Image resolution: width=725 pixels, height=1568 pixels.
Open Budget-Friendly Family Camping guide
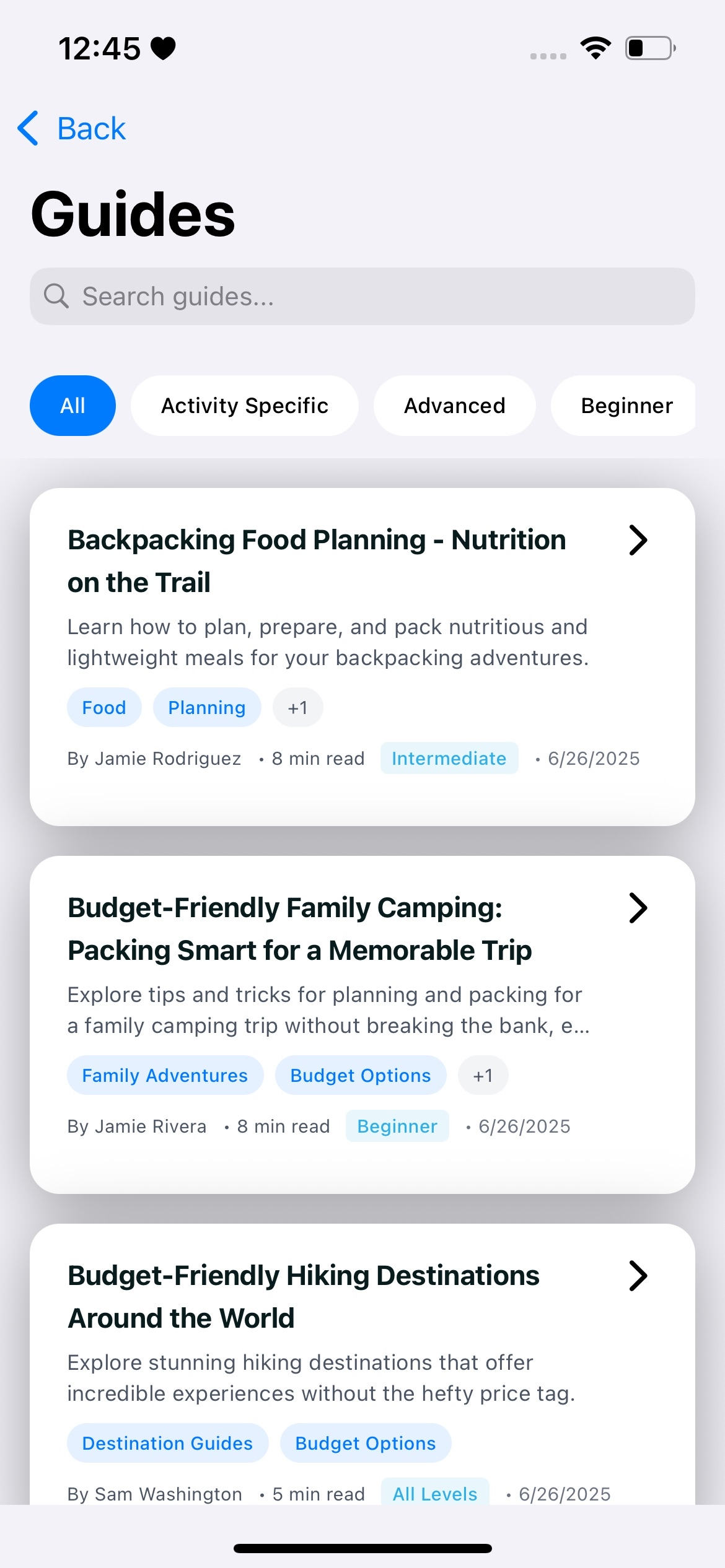point(362,1024)
